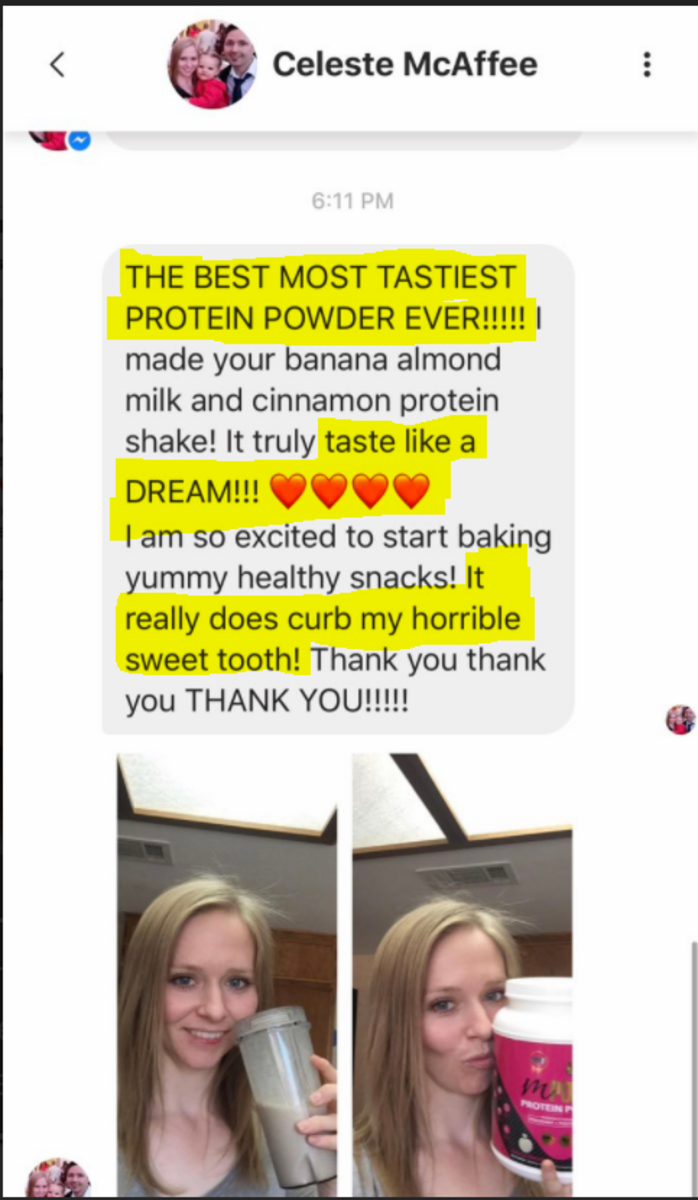
Task: Open the three-dot overflow menu
Action: (x=647, y=65)
